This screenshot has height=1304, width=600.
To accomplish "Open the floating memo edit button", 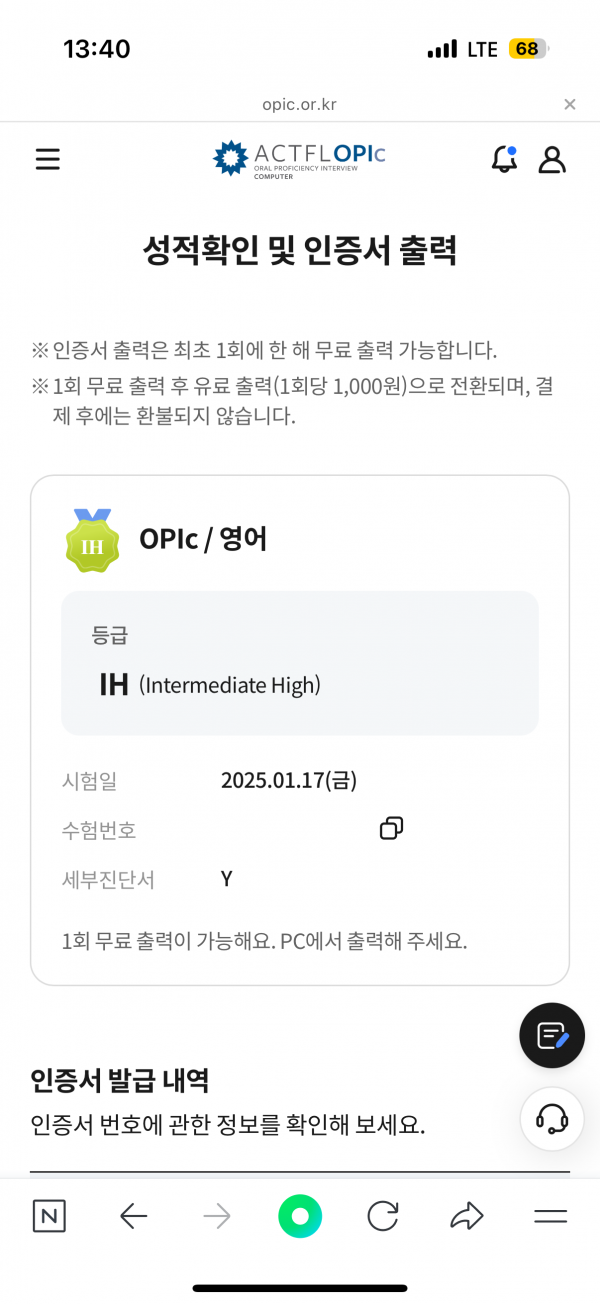I will tap(552, 1035).
